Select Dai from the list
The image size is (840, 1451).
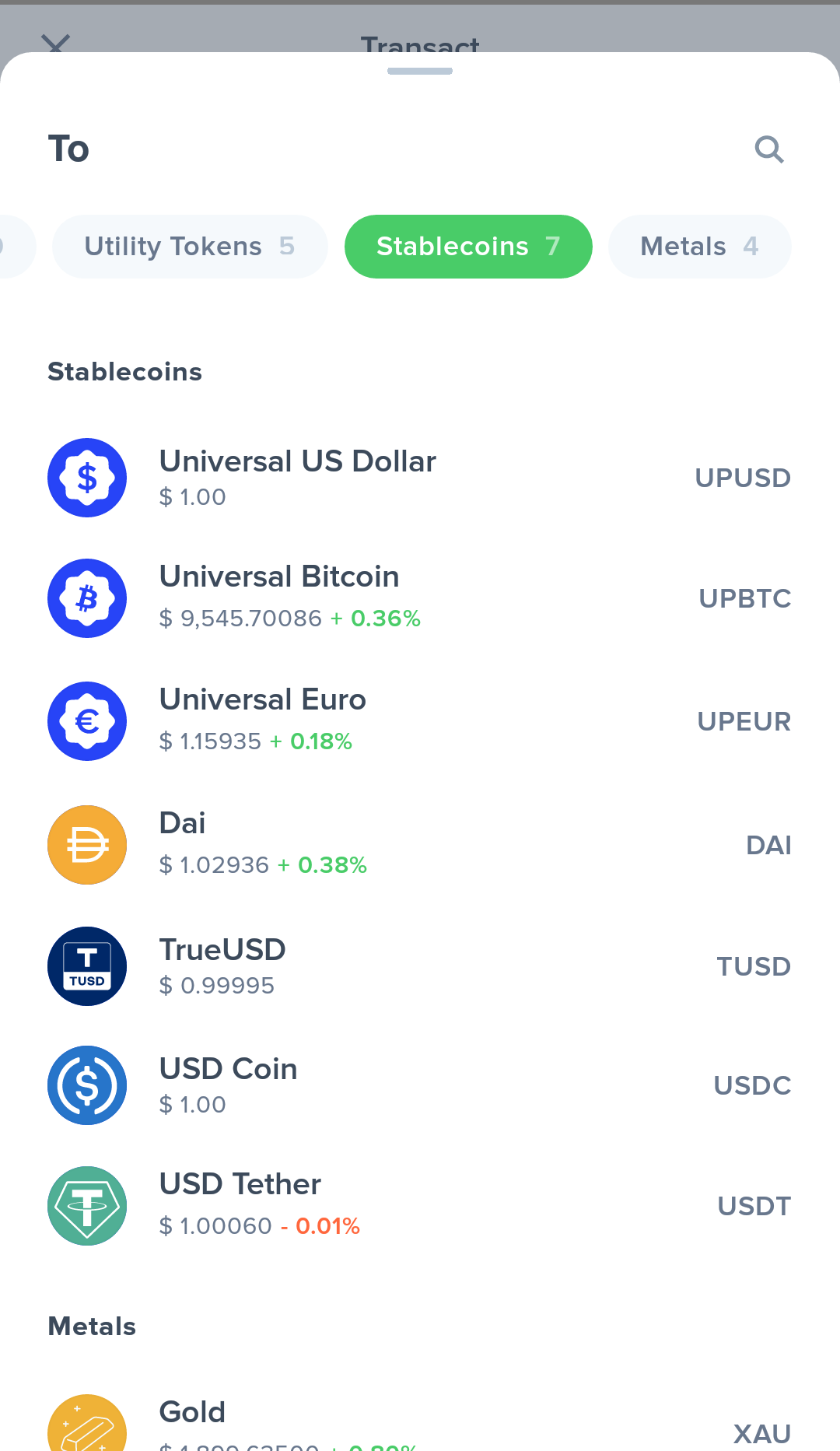(420, 845)
